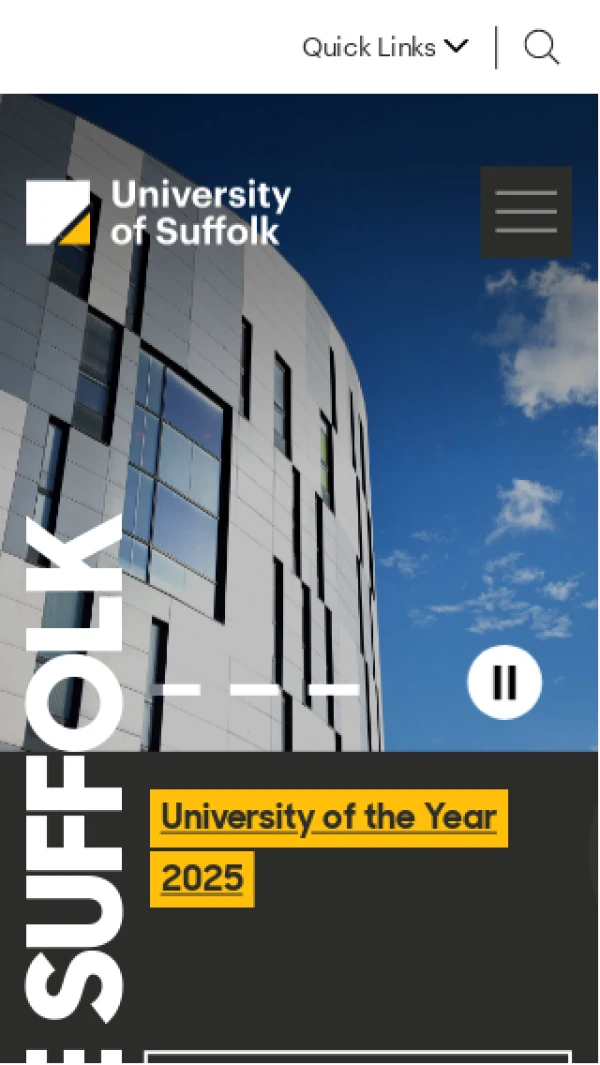
Task: Open the hamburger navigation menu
Action: point(526,212)
